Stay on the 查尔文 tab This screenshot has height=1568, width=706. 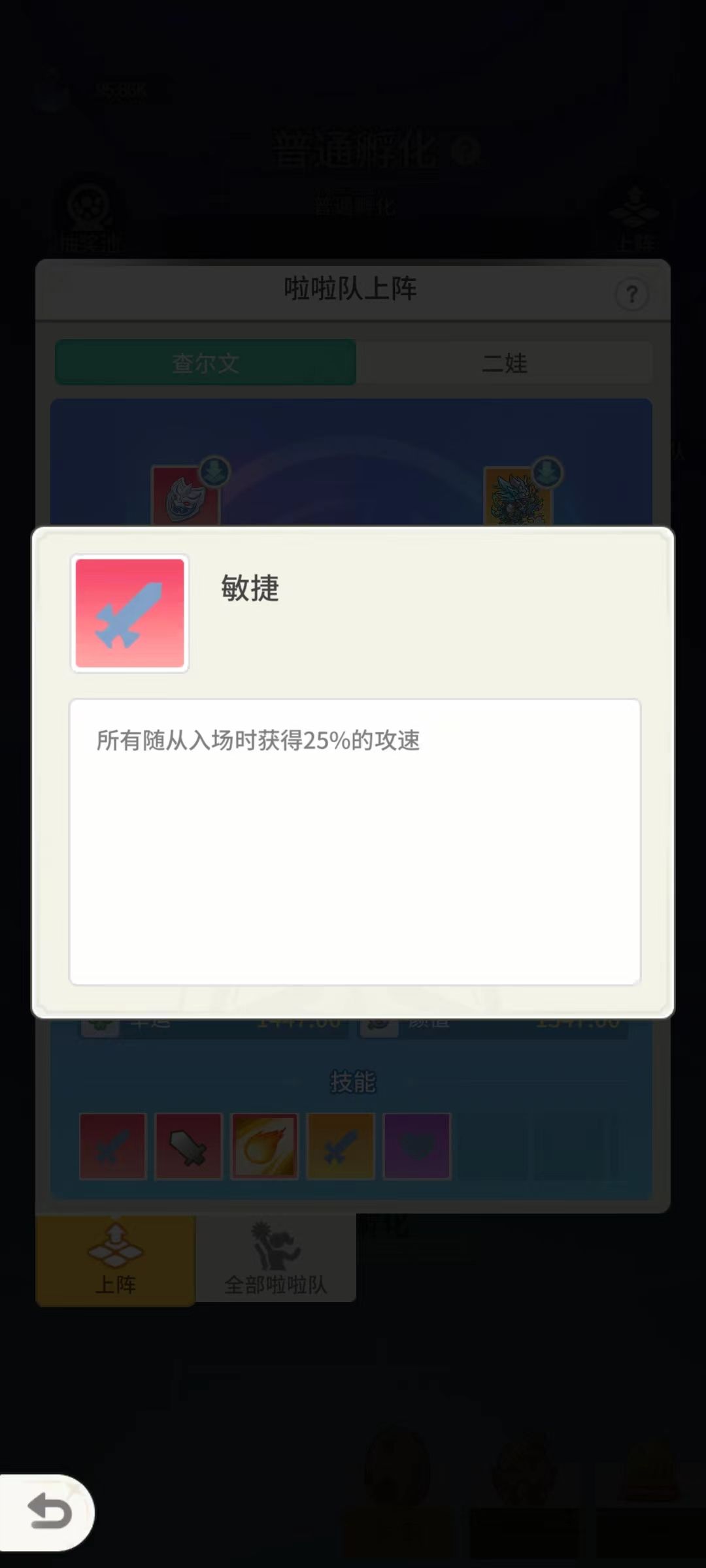click(206, 364)
